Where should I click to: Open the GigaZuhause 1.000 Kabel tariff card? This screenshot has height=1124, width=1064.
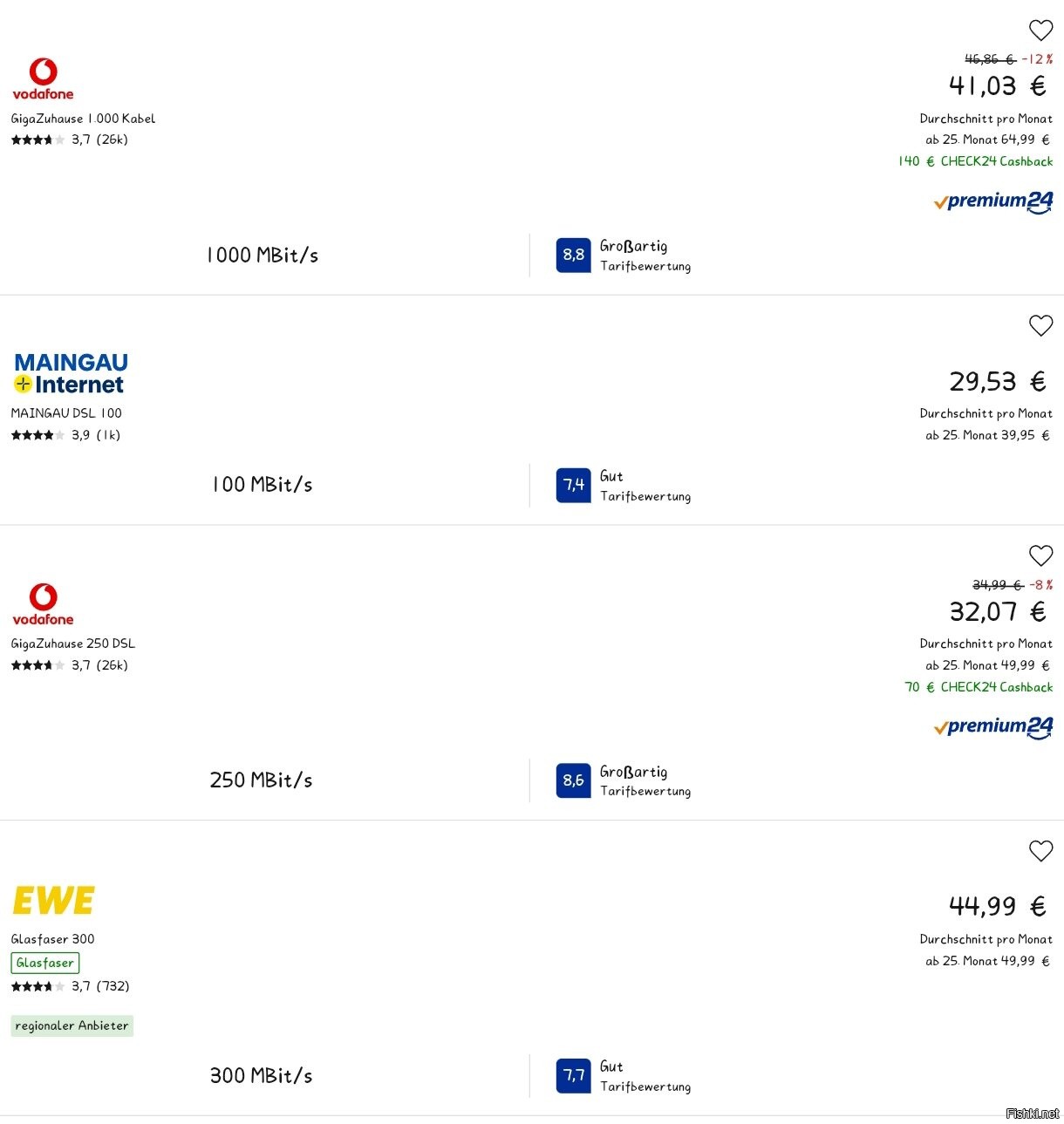[x=83, y=119]
